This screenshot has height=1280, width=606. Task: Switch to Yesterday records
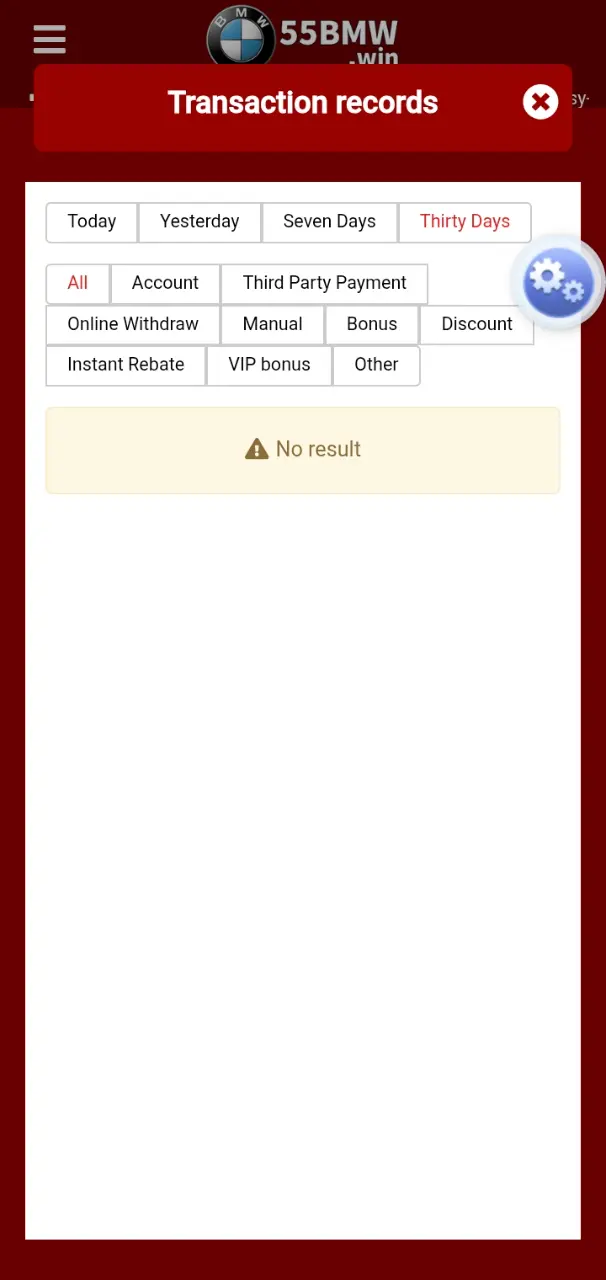click(200, 222)
